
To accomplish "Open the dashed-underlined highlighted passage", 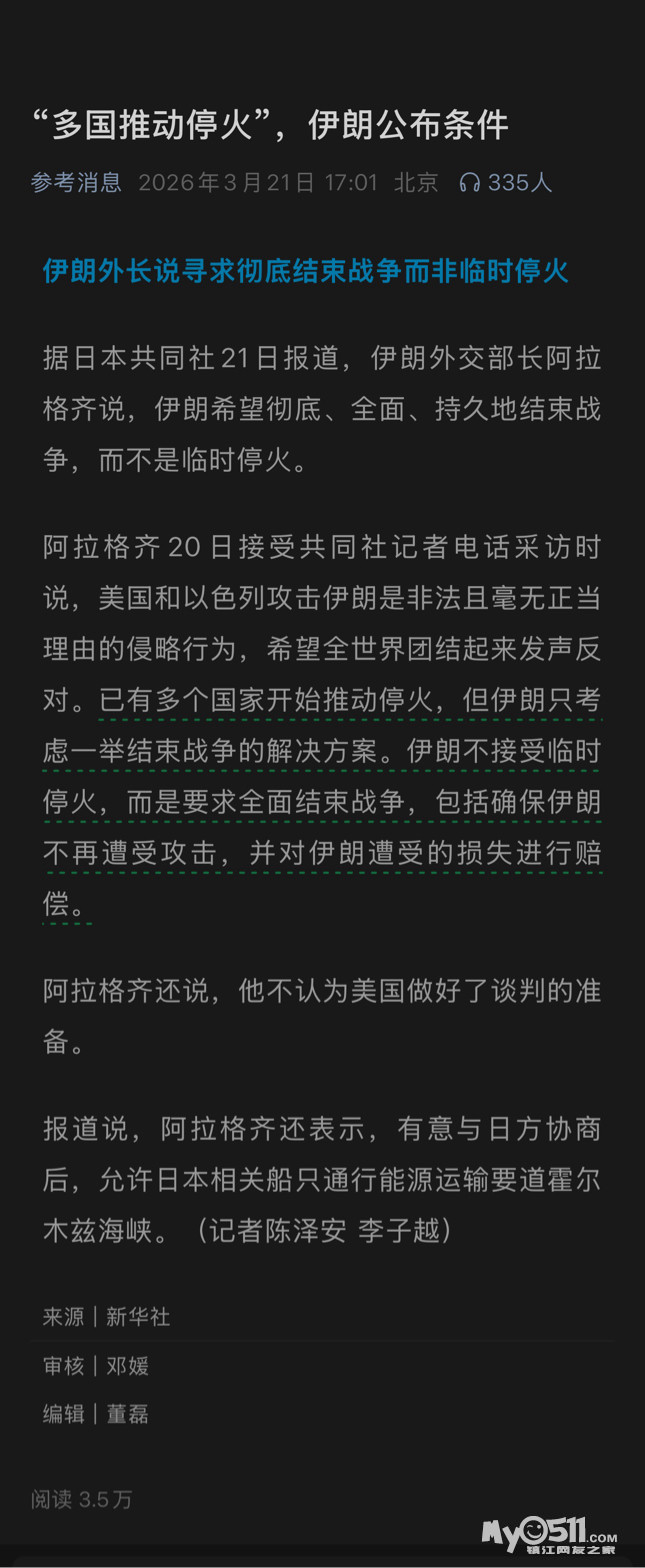I will pyautogui.click(x=322, y=801).
